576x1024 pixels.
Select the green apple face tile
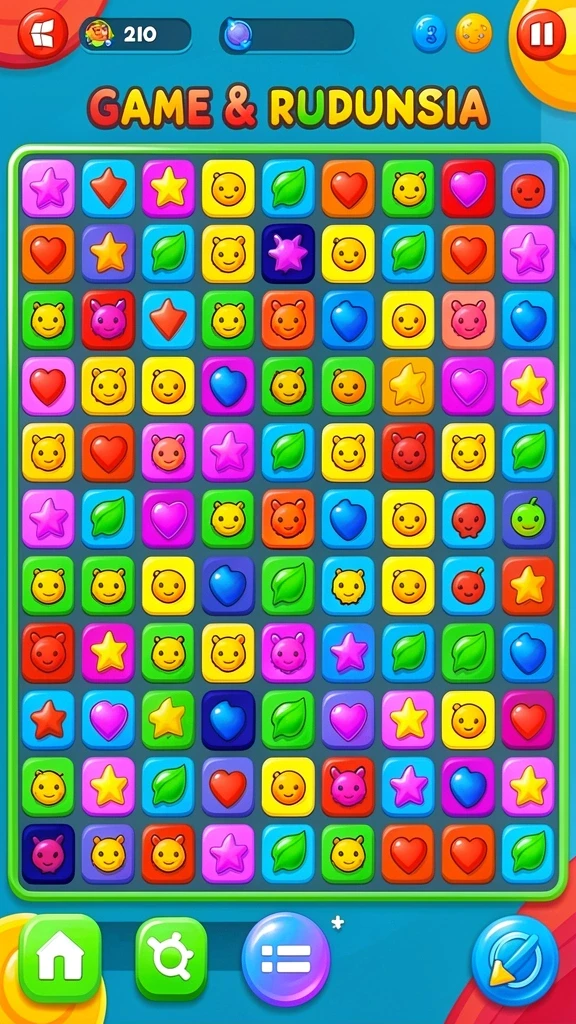[528, 519]
